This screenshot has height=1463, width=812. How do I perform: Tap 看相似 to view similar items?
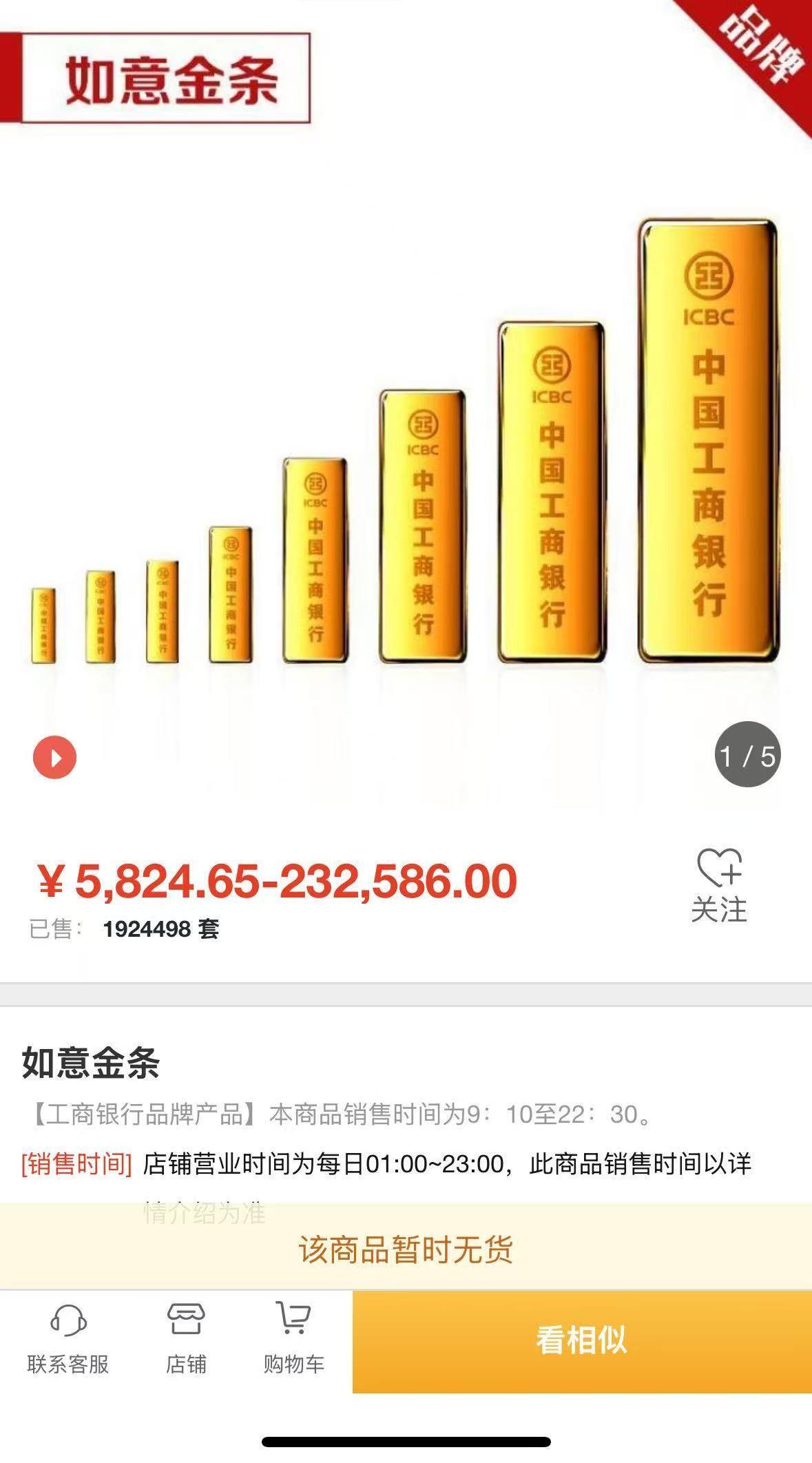582,1342
